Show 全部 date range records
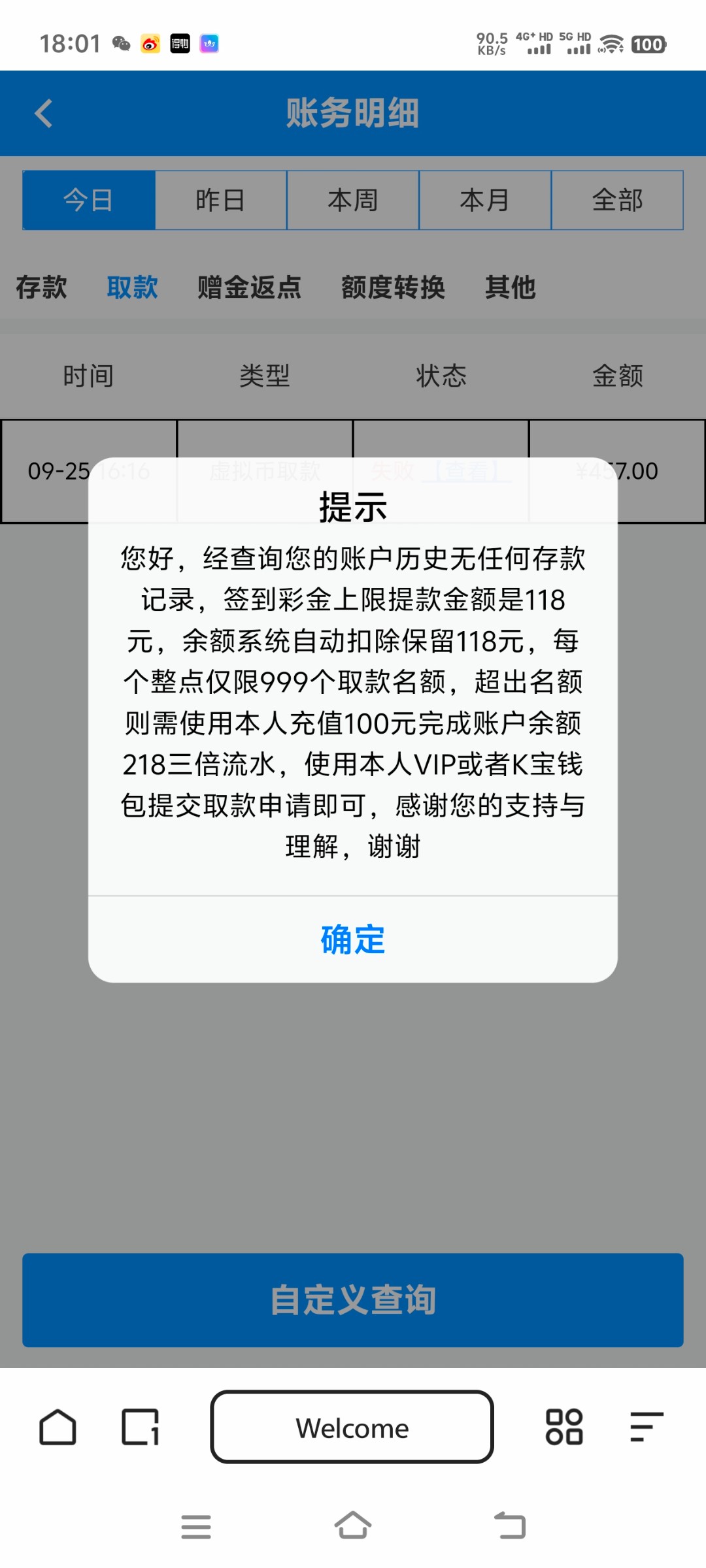 tap(618, 200)
